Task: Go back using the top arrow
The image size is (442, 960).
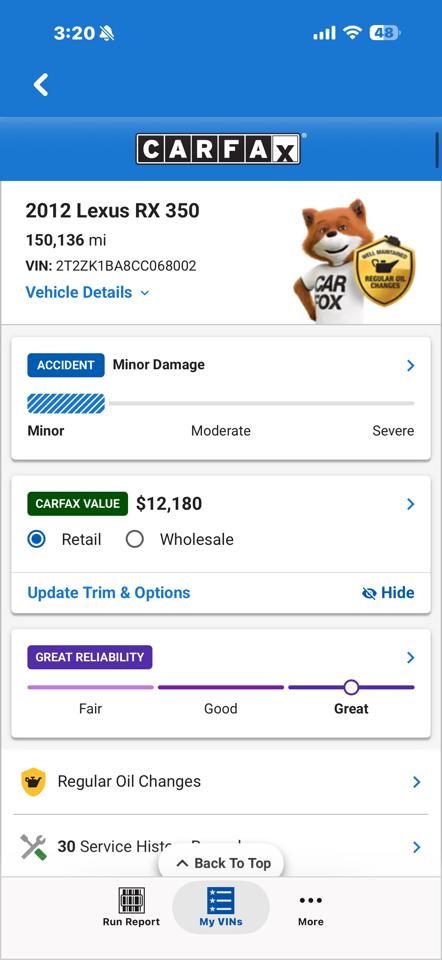Action: pyautogui.click(x=41, y=84)
